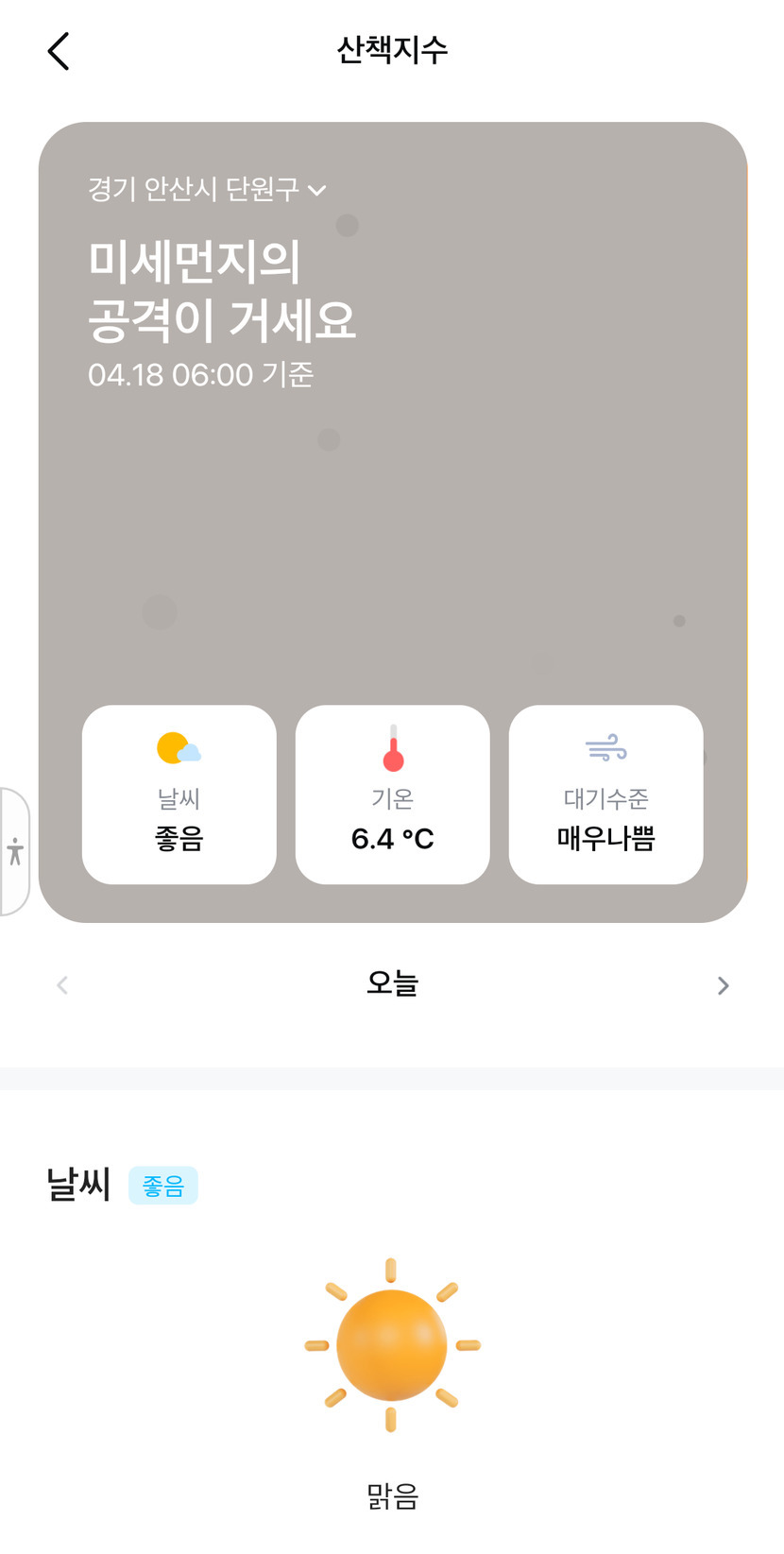Open the accessibility side handle
This screenshot has width=784, height=1554.
pyautogui.click(x=15, y=851)
